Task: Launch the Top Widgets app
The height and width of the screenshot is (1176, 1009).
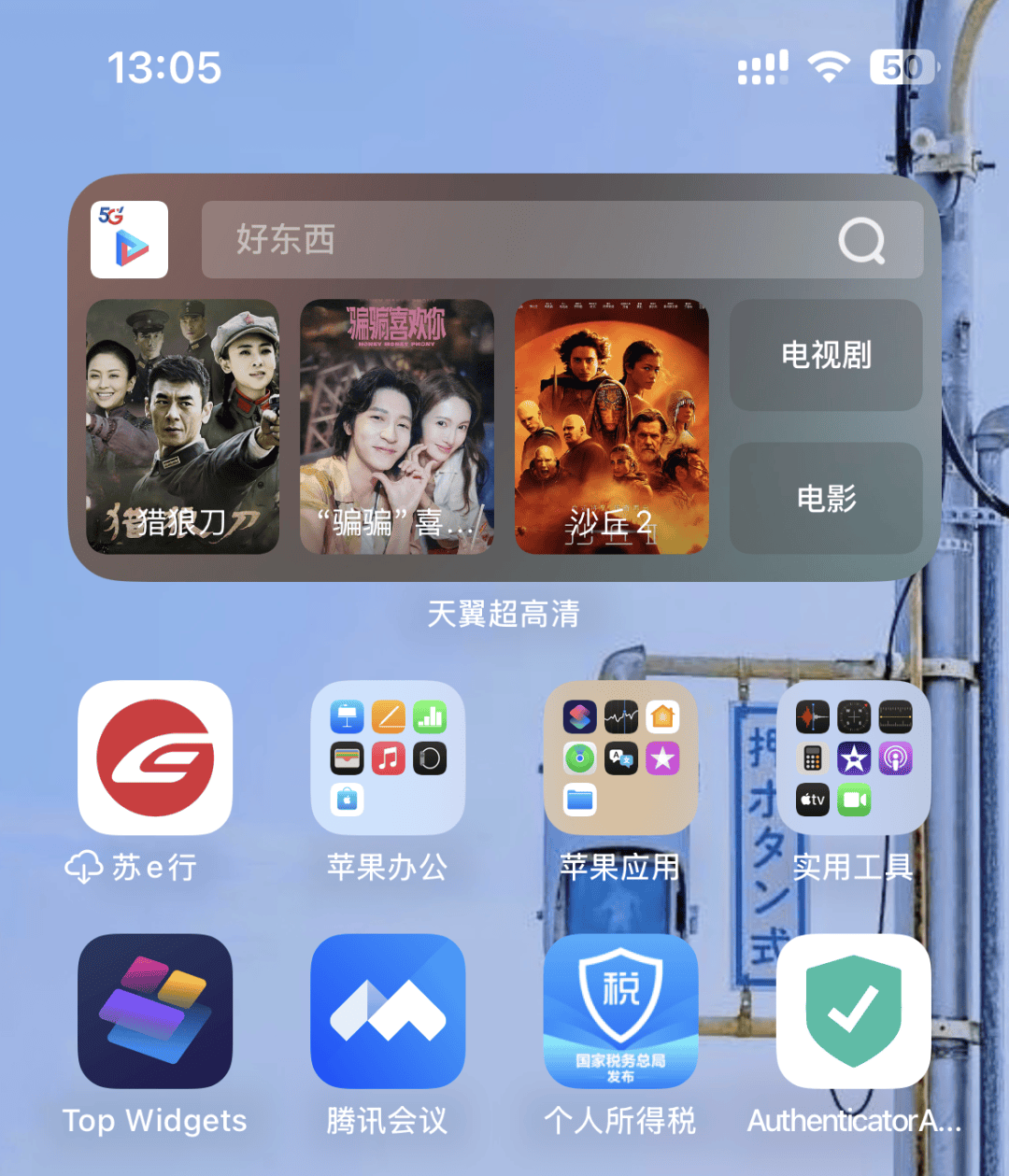Action: point(155,1011)
